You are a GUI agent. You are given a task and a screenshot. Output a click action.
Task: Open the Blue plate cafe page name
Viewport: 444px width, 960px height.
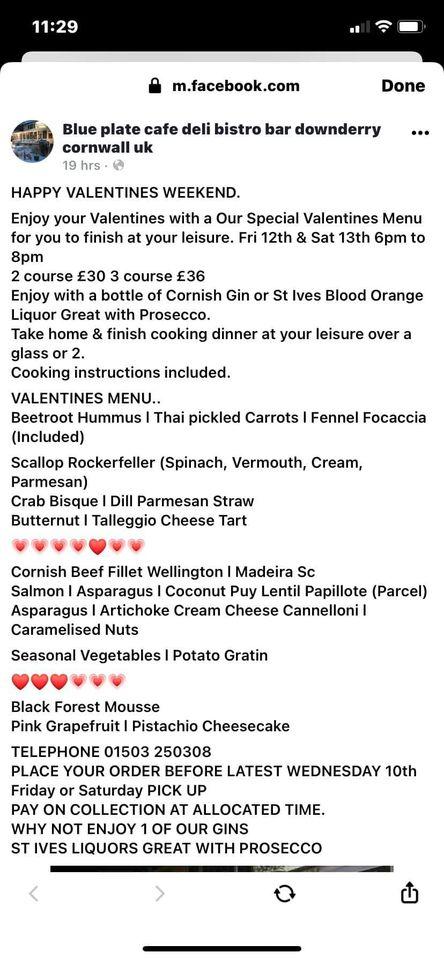point(221,138)
